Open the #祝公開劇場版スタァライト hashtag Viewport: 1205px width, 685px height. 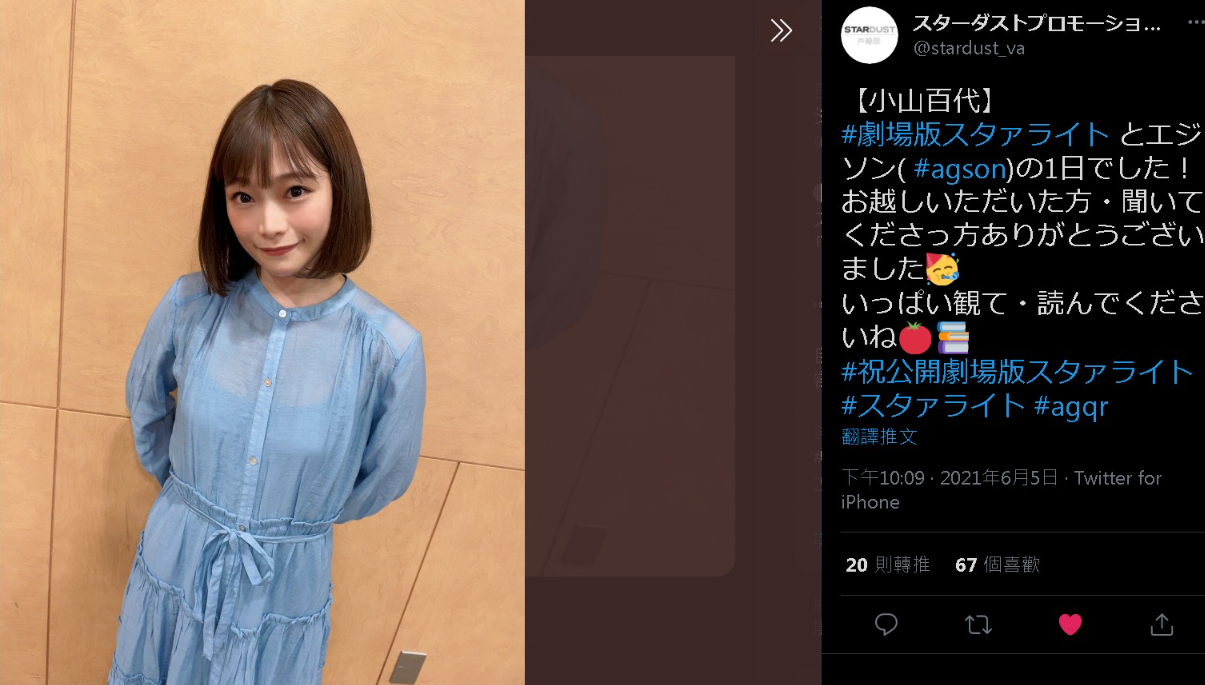point(1017,372)
